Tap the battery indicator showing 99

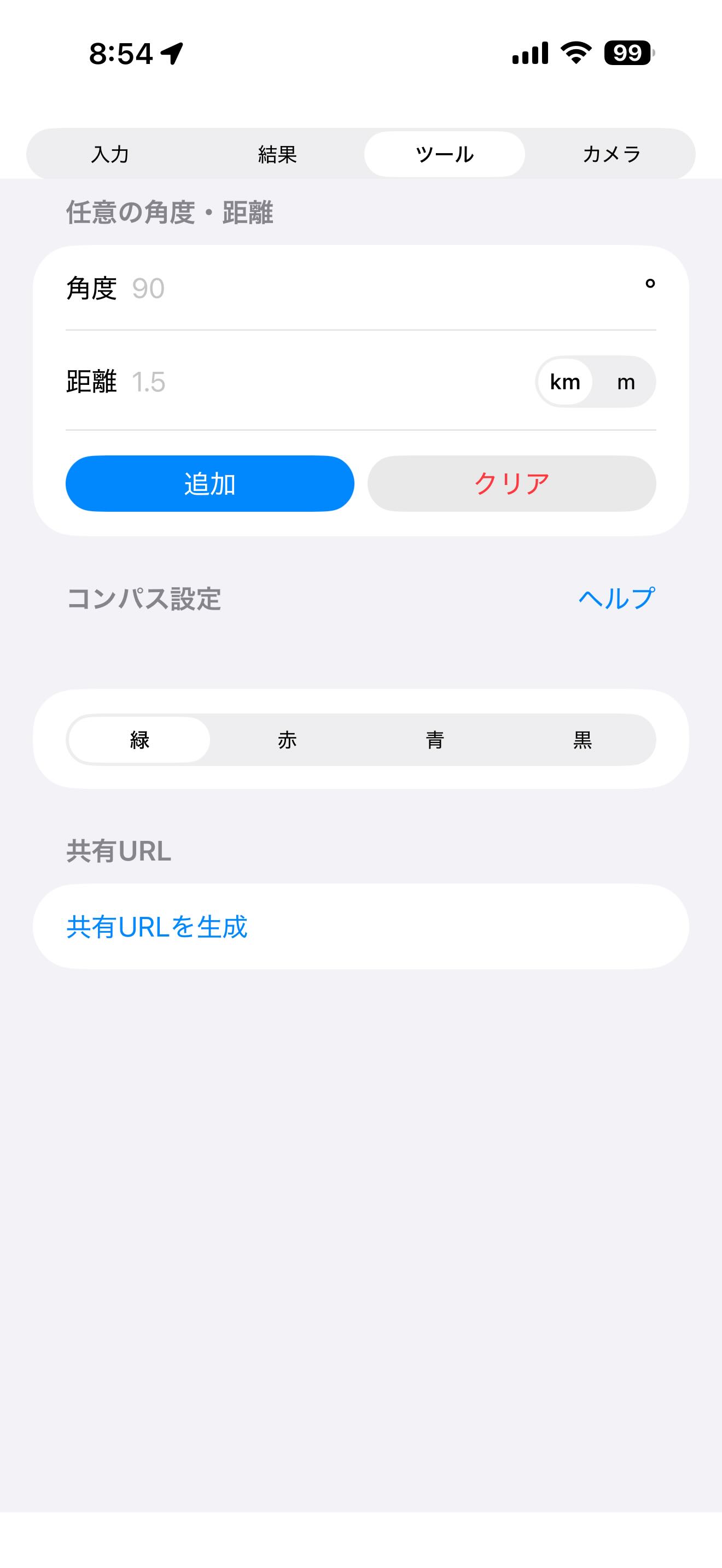point(626,55)
